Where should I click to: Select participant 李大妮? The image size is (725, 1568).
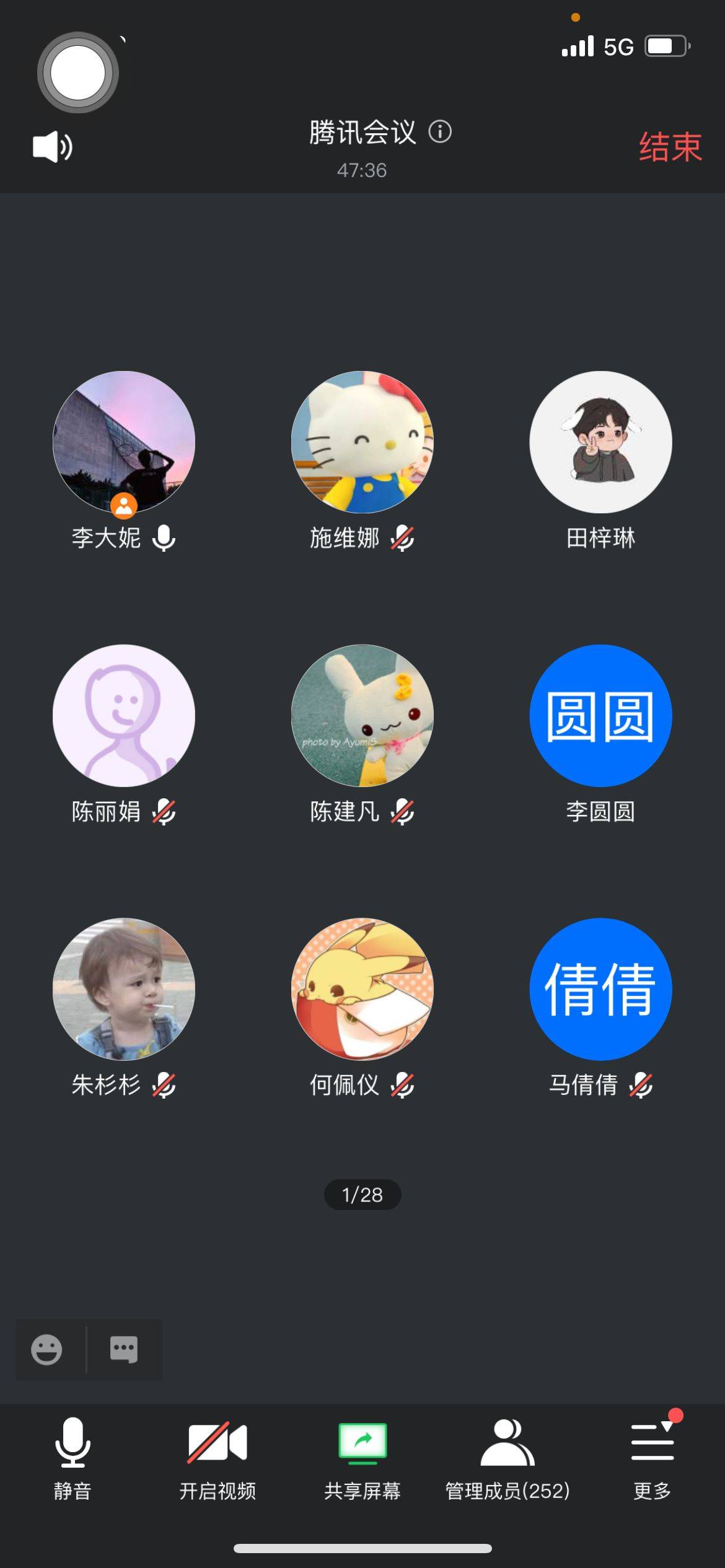124,442
